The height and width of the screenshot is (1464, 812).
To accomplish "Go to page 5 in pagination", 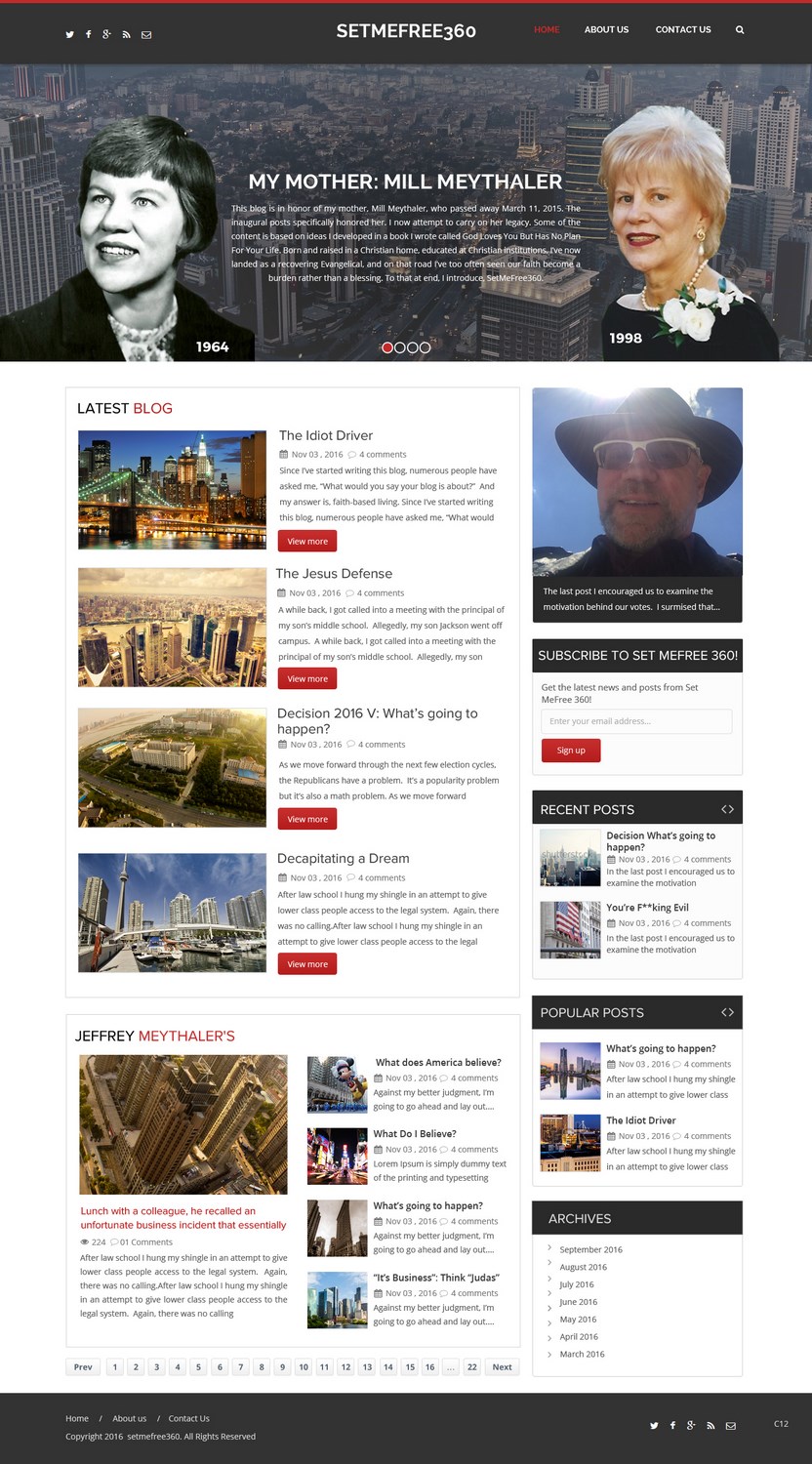I will (x=198, y=1367).
